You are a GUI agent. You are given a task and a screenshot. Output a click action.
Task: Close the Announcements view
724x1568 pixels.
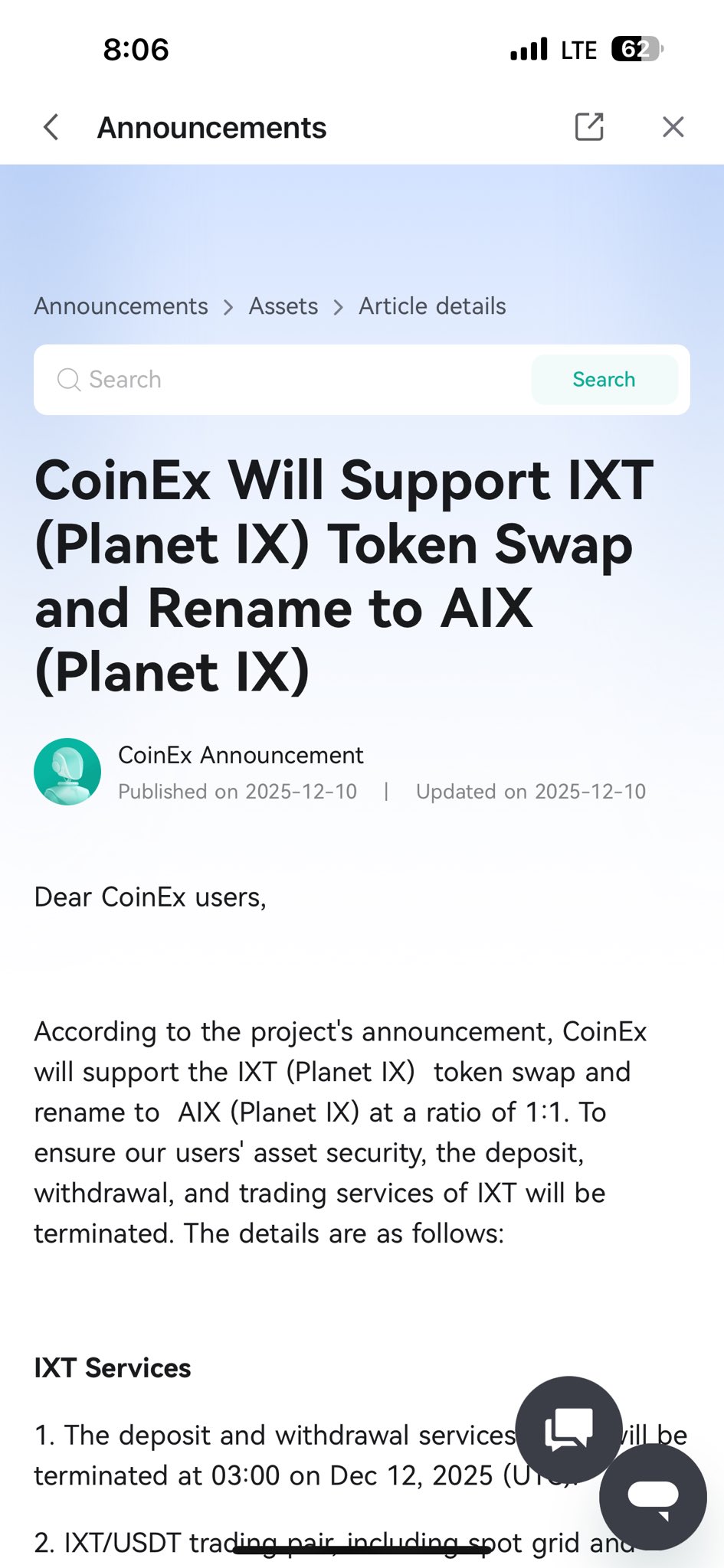tap(673, 127)
